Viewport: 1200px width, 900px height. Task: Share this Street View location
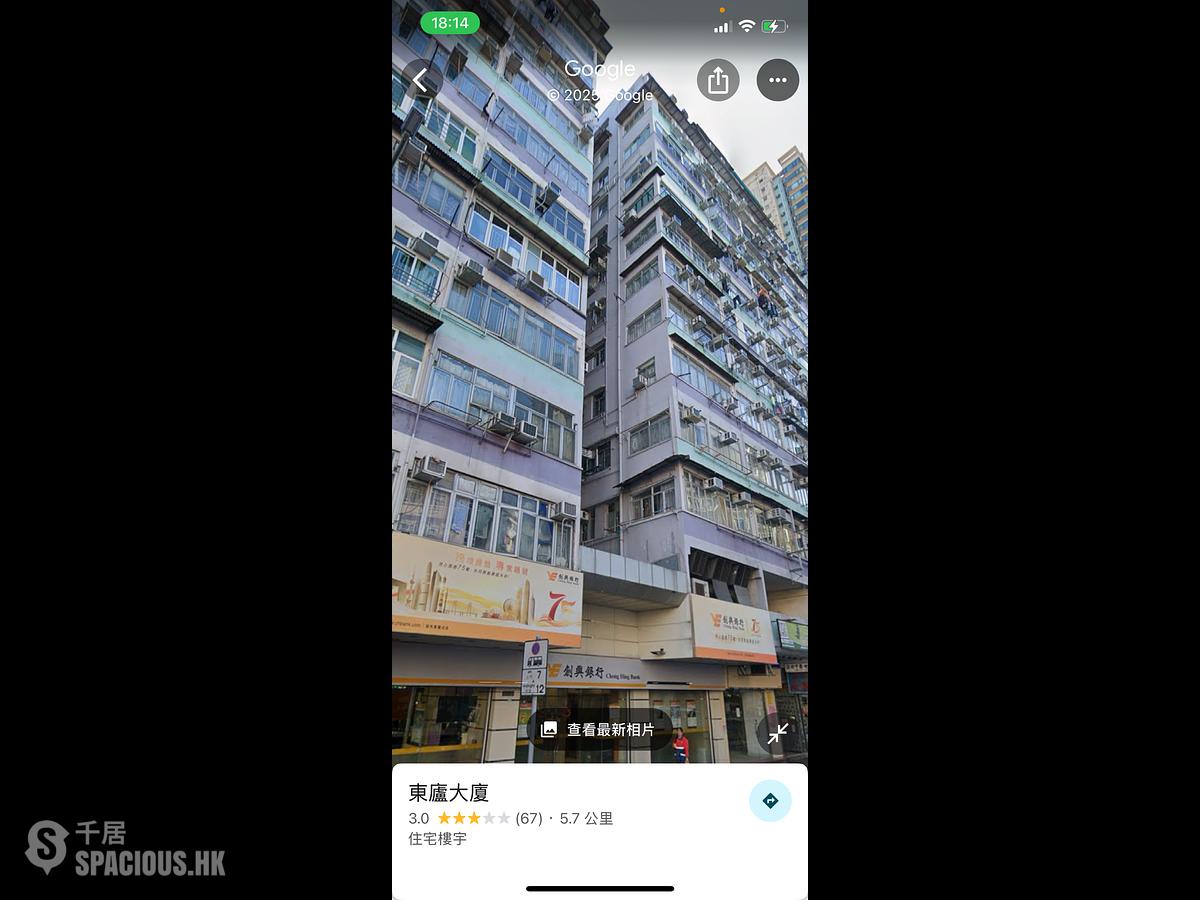[718, 80]
